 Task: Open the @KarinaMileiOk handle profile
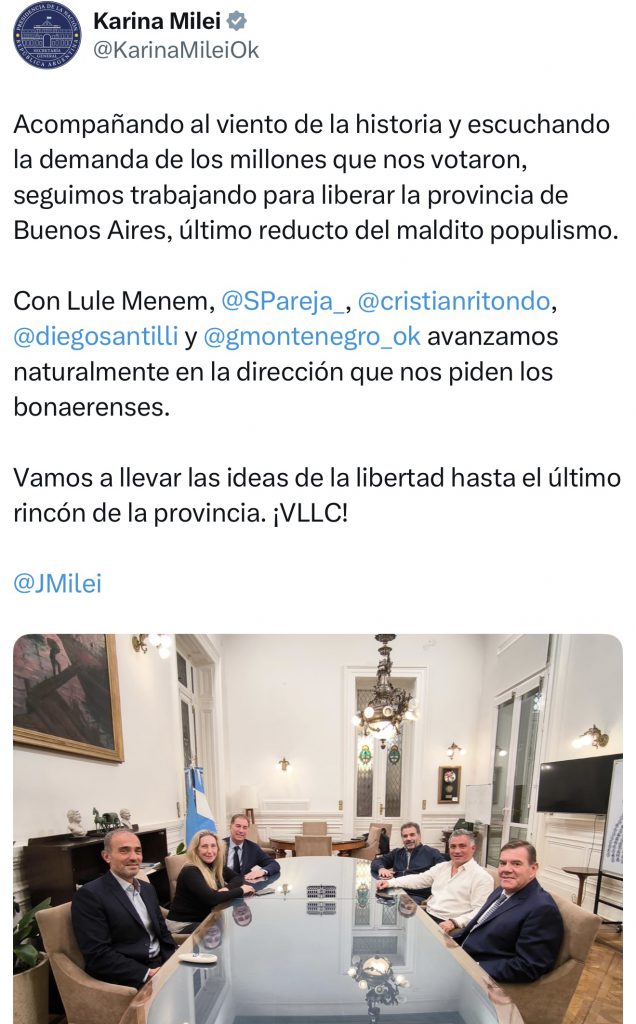point(175,50)
